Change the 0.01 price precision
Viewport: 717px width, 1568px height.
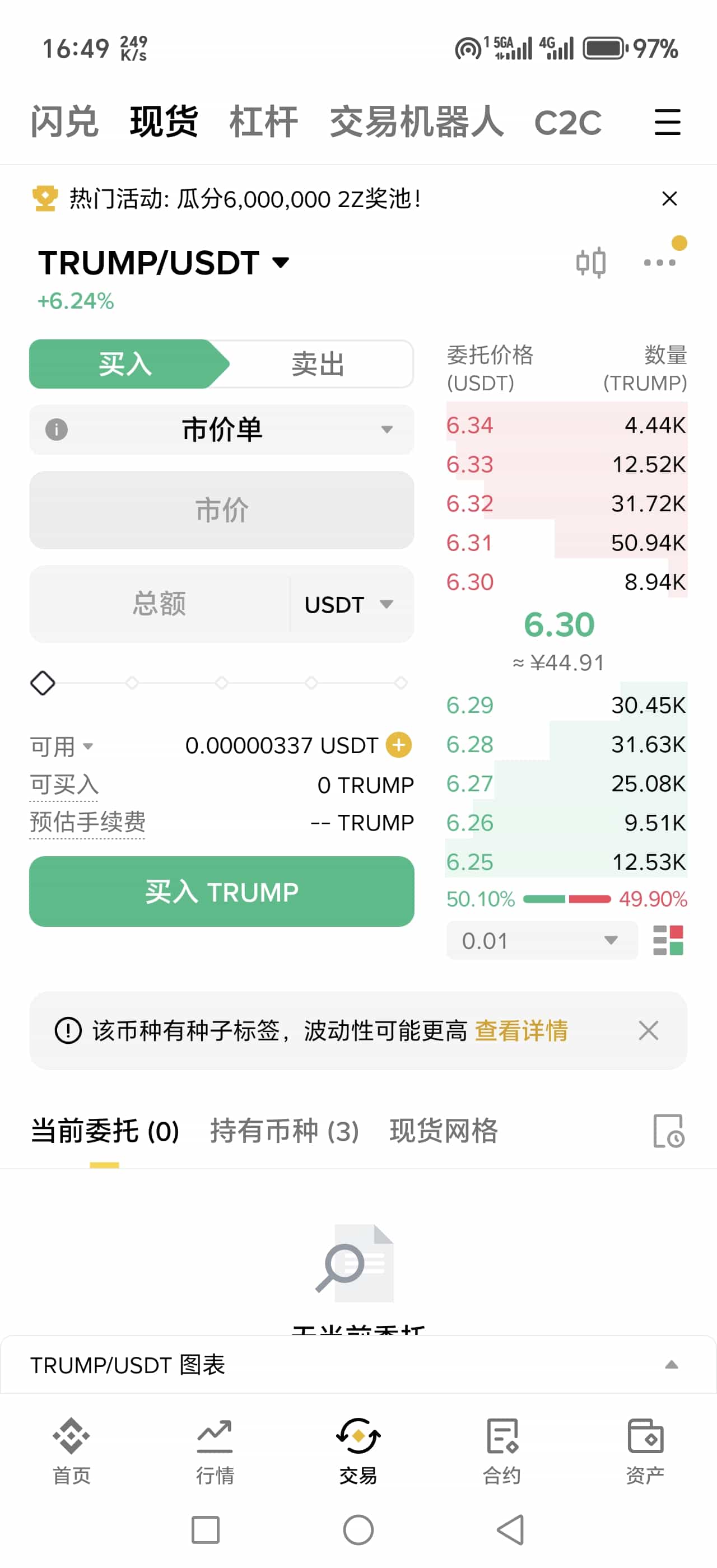541,940
